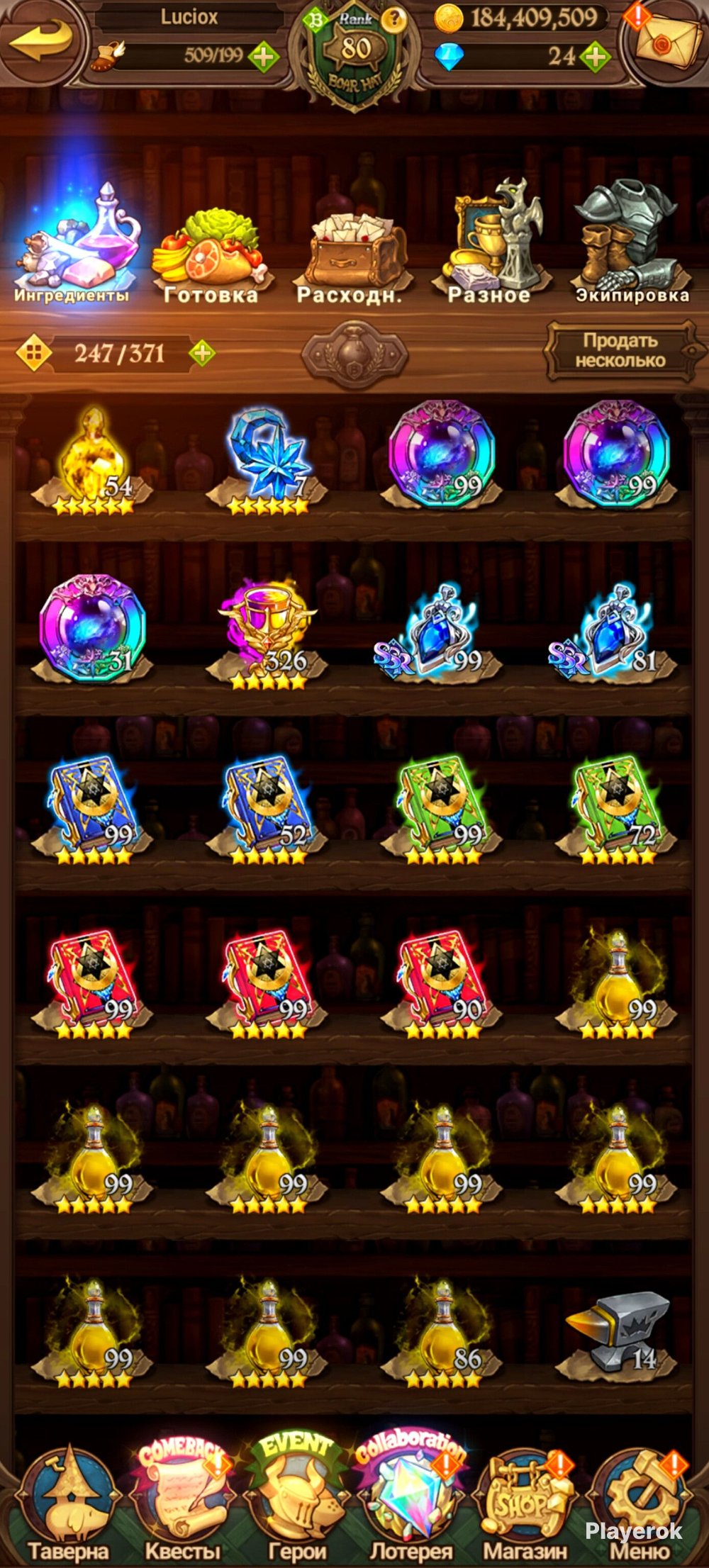Image resolution: width=709 pixels, height=1568 pixels.
Task: Go back with the golden arrow
Action: point(40,40)
